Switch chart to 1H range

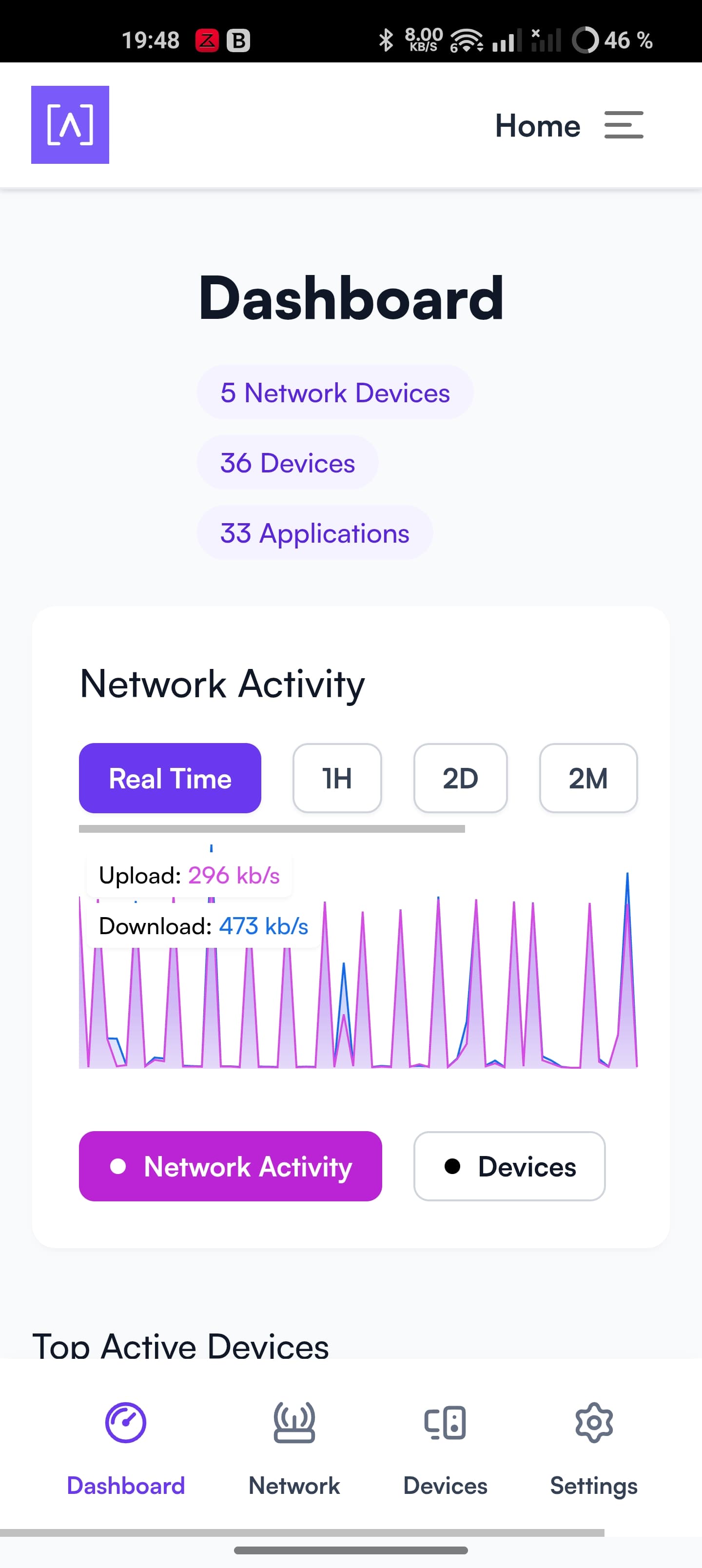337,778
